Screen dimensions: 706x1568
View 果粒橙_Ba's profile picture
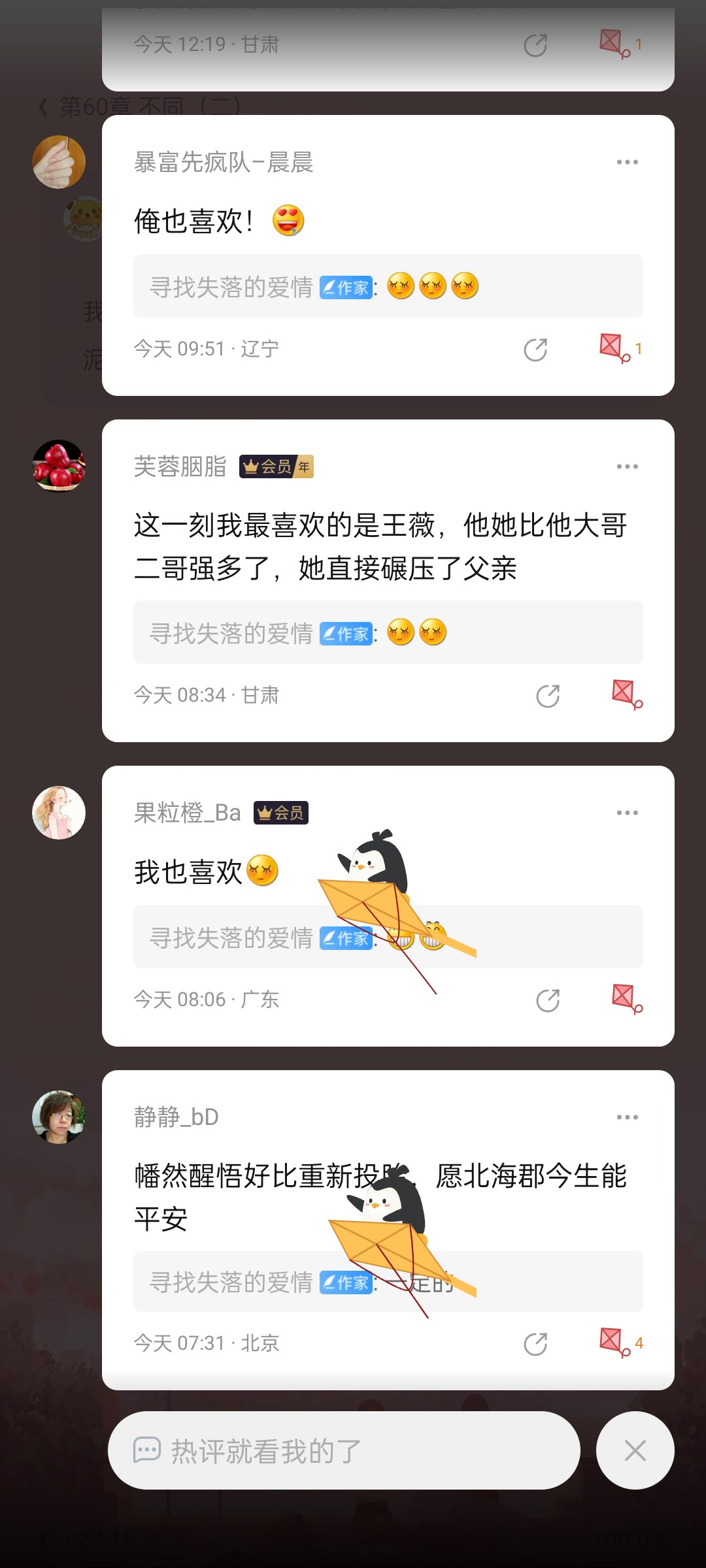[59, 812]
